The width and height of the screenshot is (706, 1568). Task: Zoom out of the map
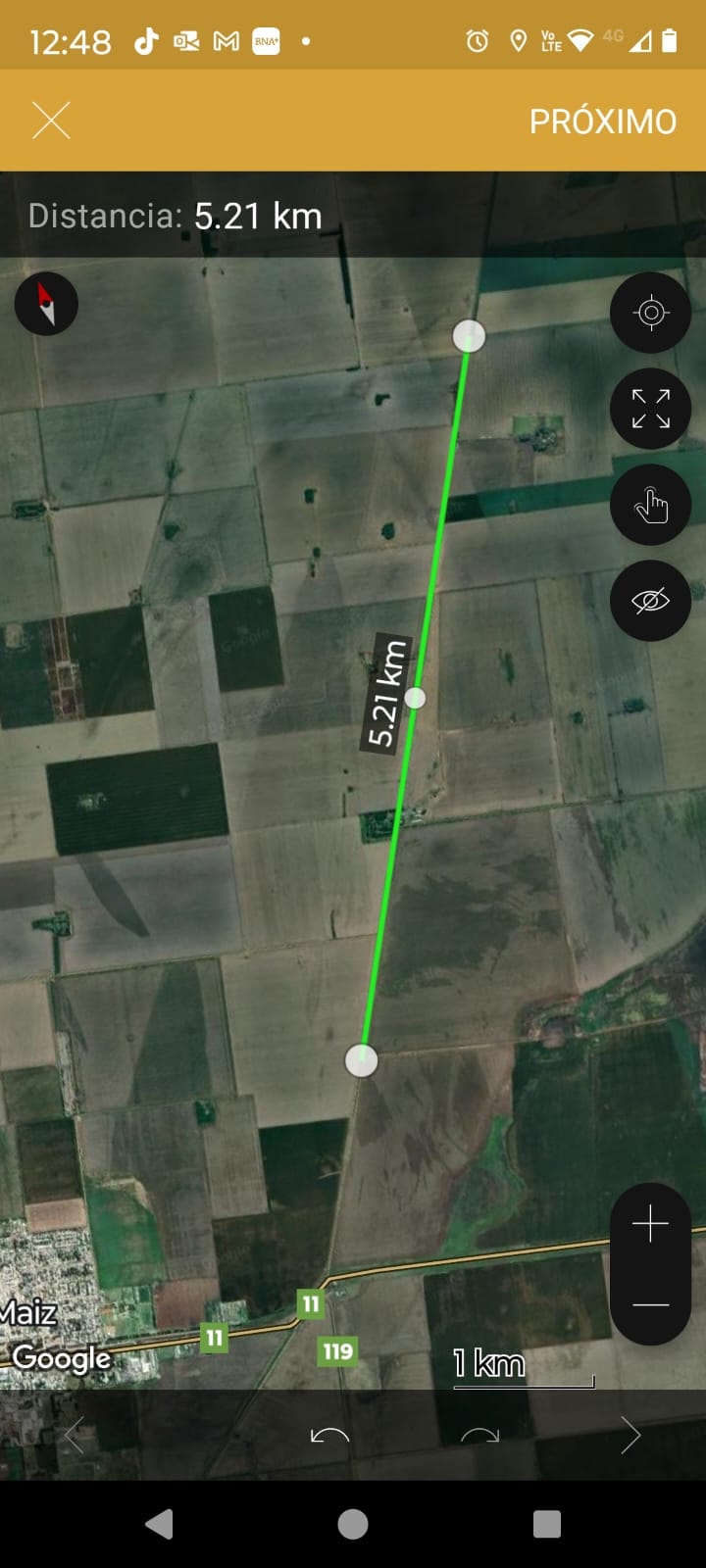[650, 1304]
